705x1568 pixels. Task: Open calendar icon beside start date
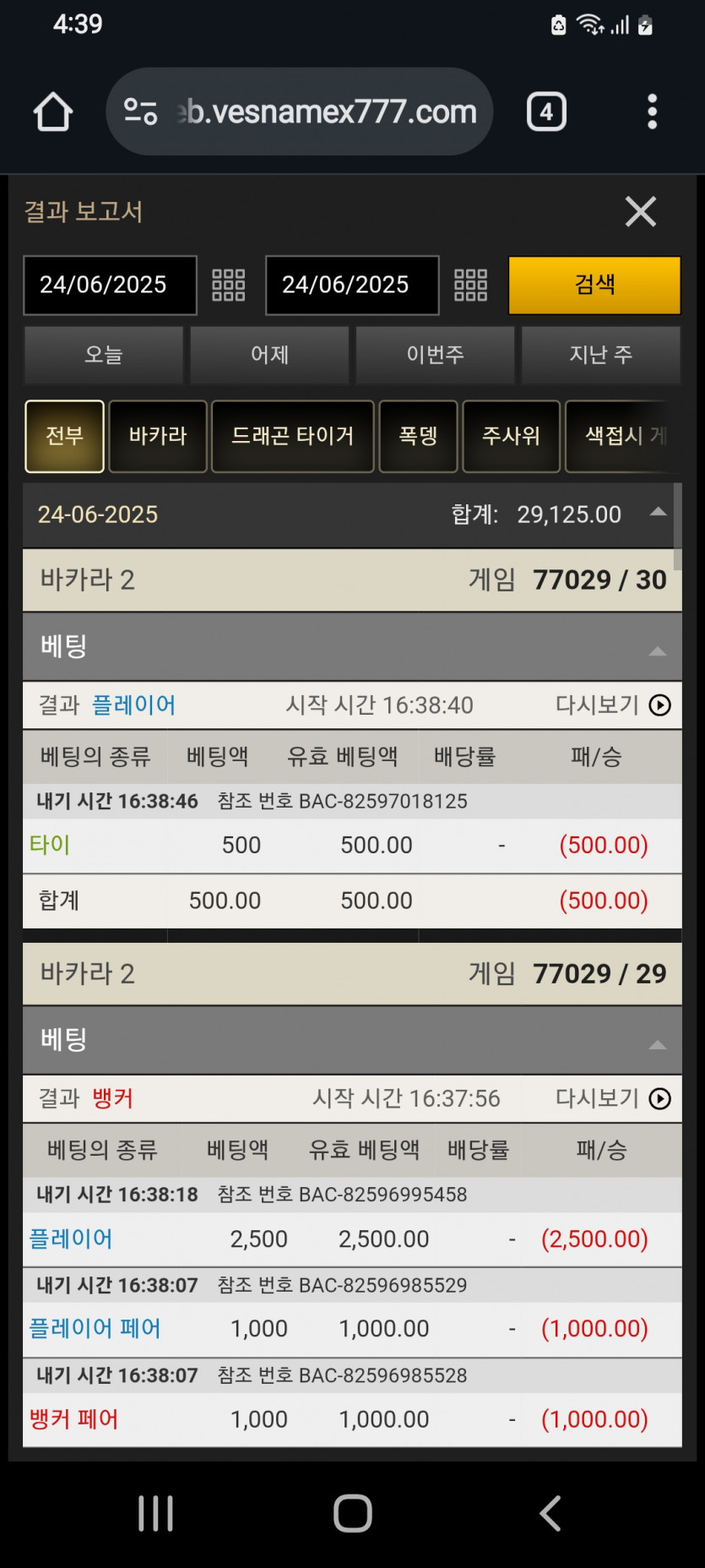(x=228, y=286)
